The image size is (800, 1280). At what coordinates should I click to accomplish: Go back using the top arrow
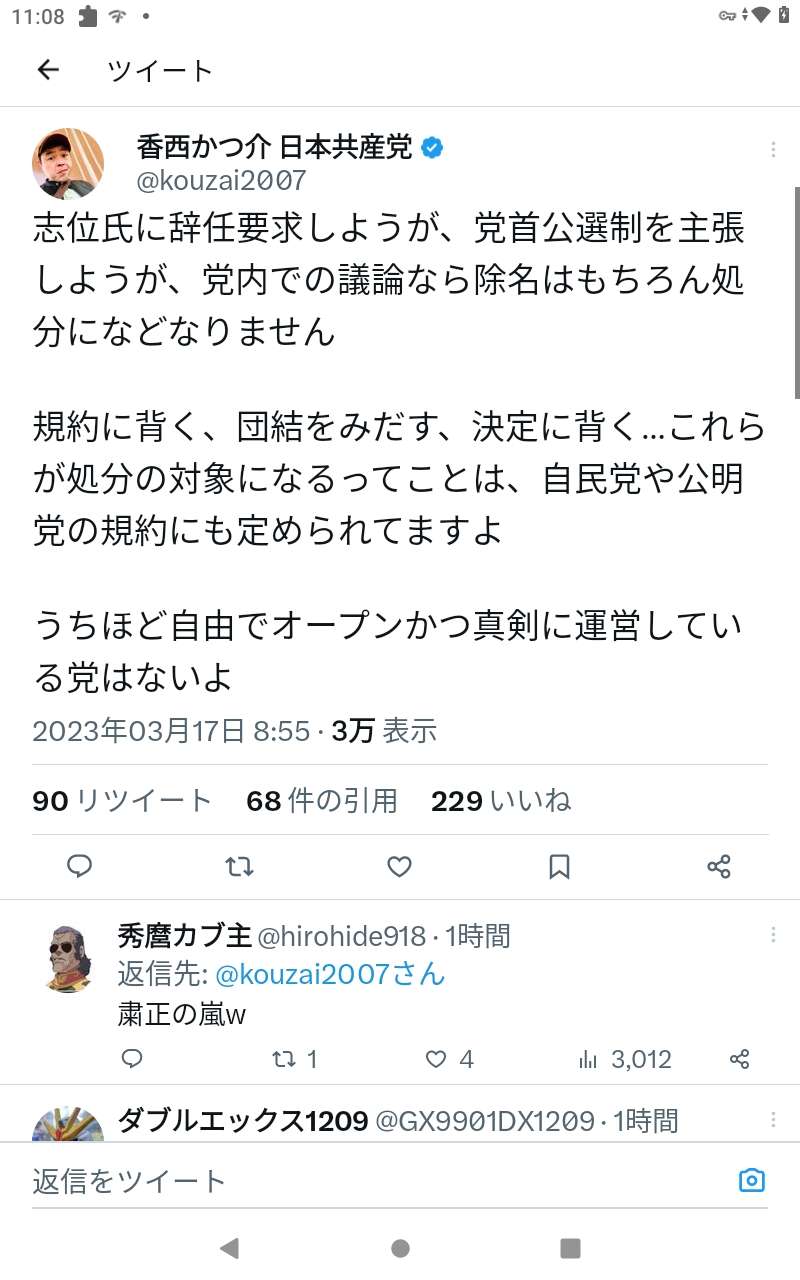[x=48, y=70]
